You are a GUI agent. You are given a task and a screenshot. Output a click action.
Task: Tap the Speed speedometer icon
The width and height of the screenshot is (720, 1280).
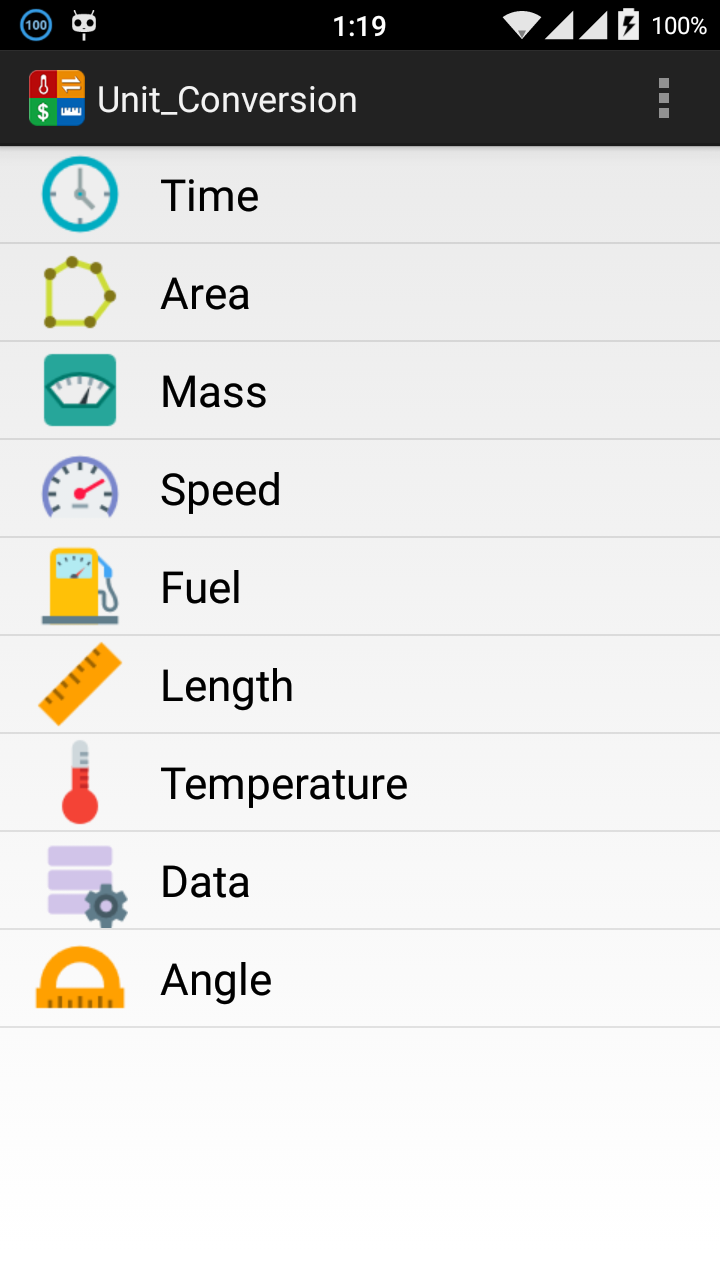coord(80,488)
